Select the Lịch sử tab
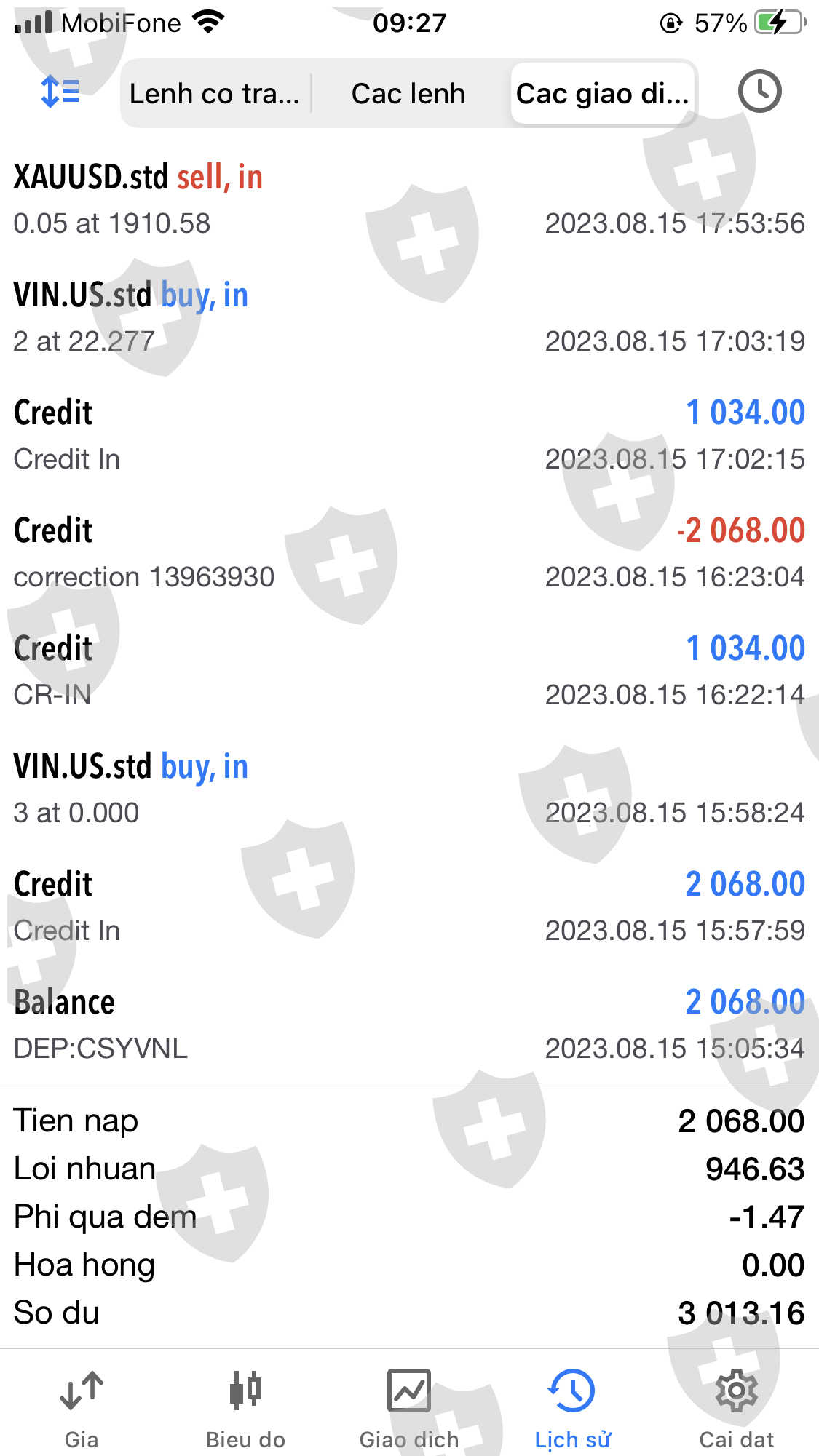The width and height of the screenshot is (819, 1456). click(573, 1408)
